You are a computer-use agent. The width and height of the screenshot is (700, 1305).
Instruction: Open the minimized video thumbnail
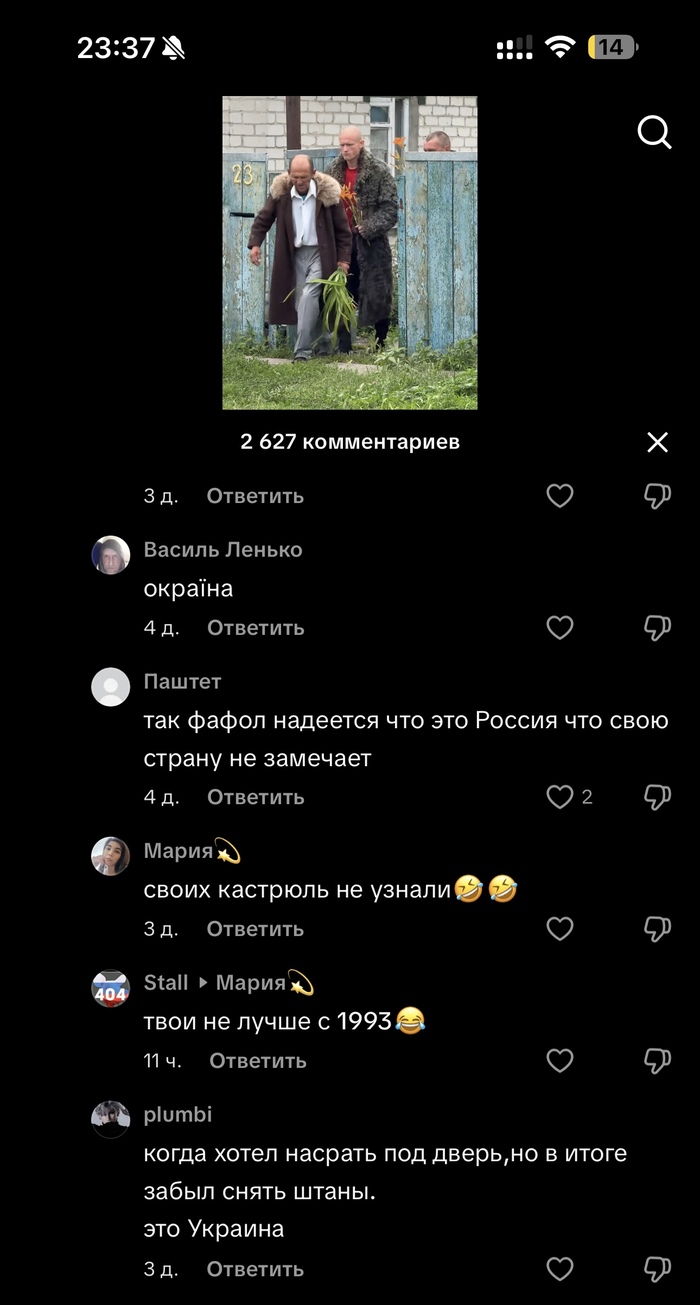click(x=349, y=253)
